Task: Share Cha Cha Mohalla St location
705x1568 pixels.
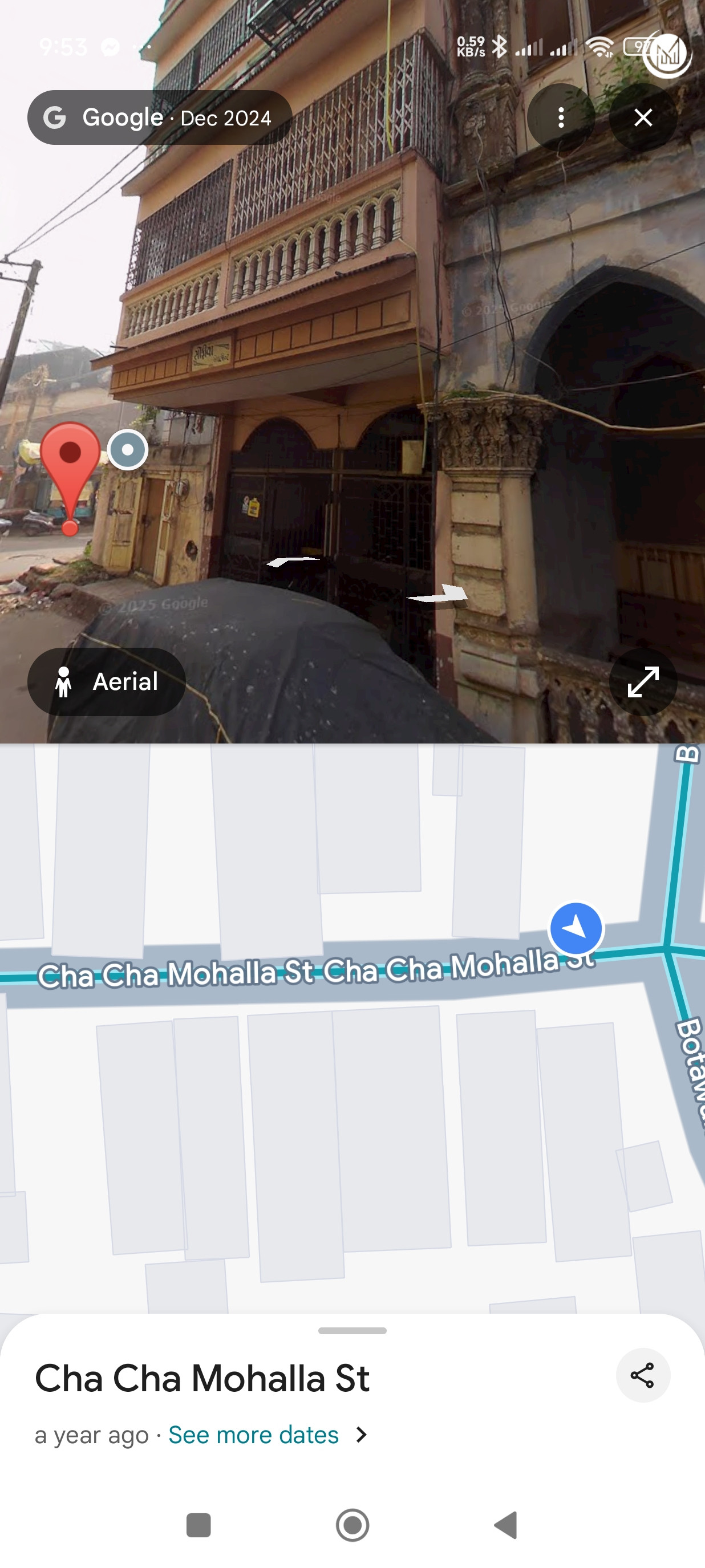Action: coord(642,1375)
